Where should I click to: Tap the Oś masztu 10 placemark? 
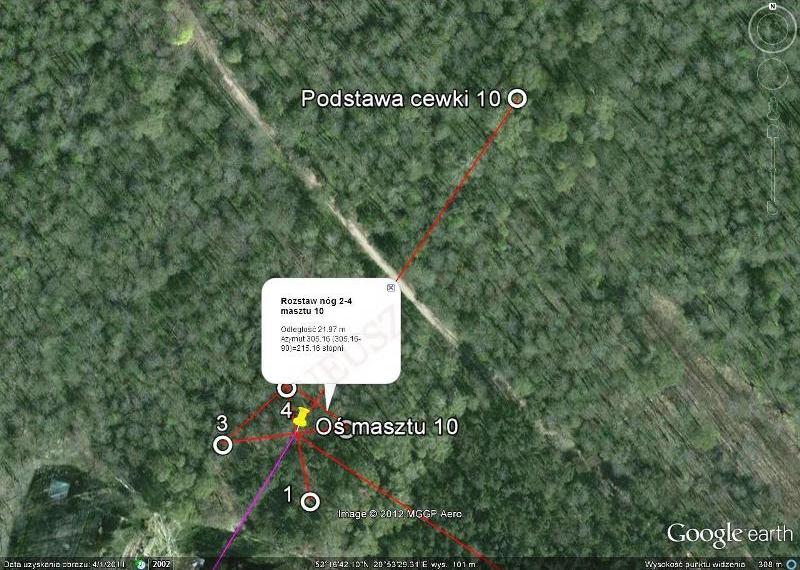point(345,432)
